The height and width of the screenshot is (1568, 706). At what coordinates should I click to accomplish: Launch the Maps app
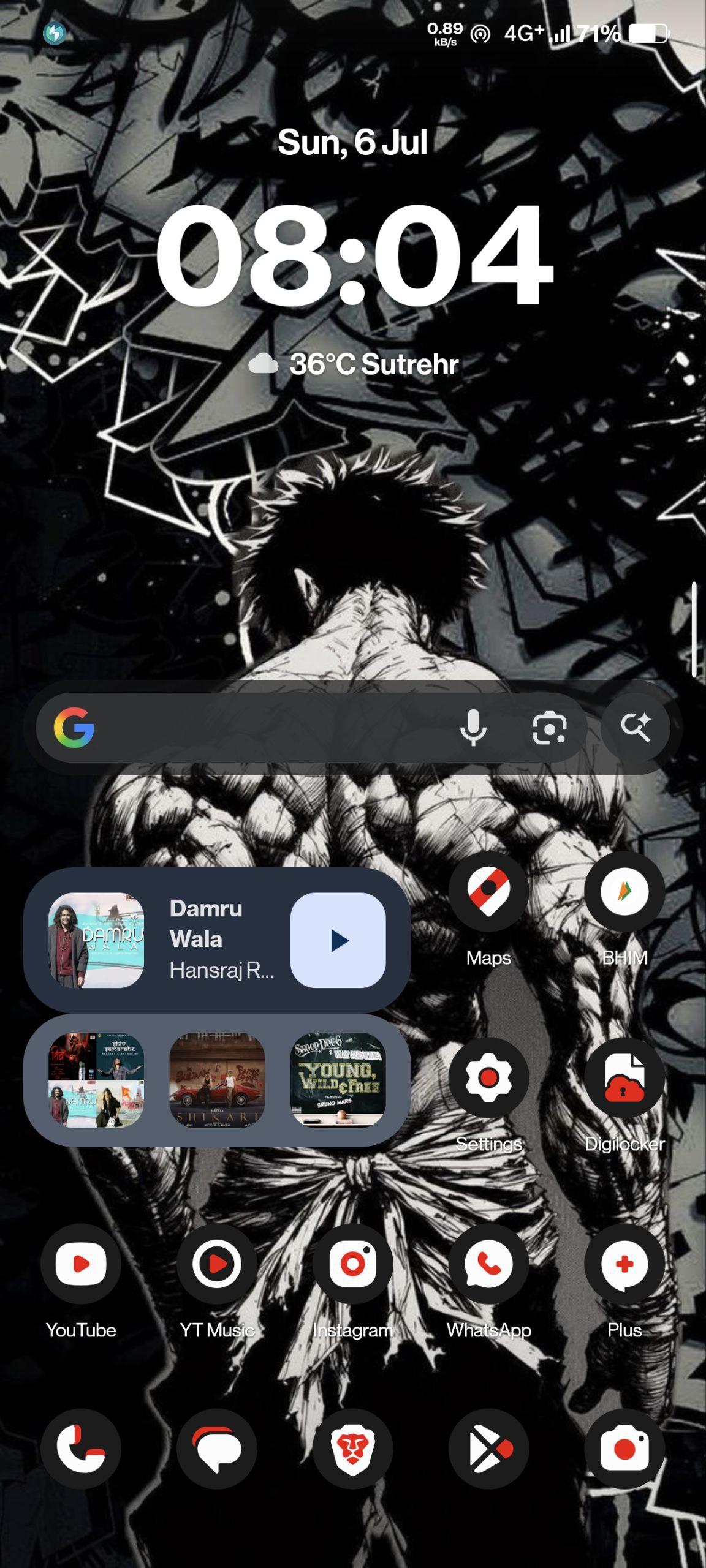click(488, 891)
